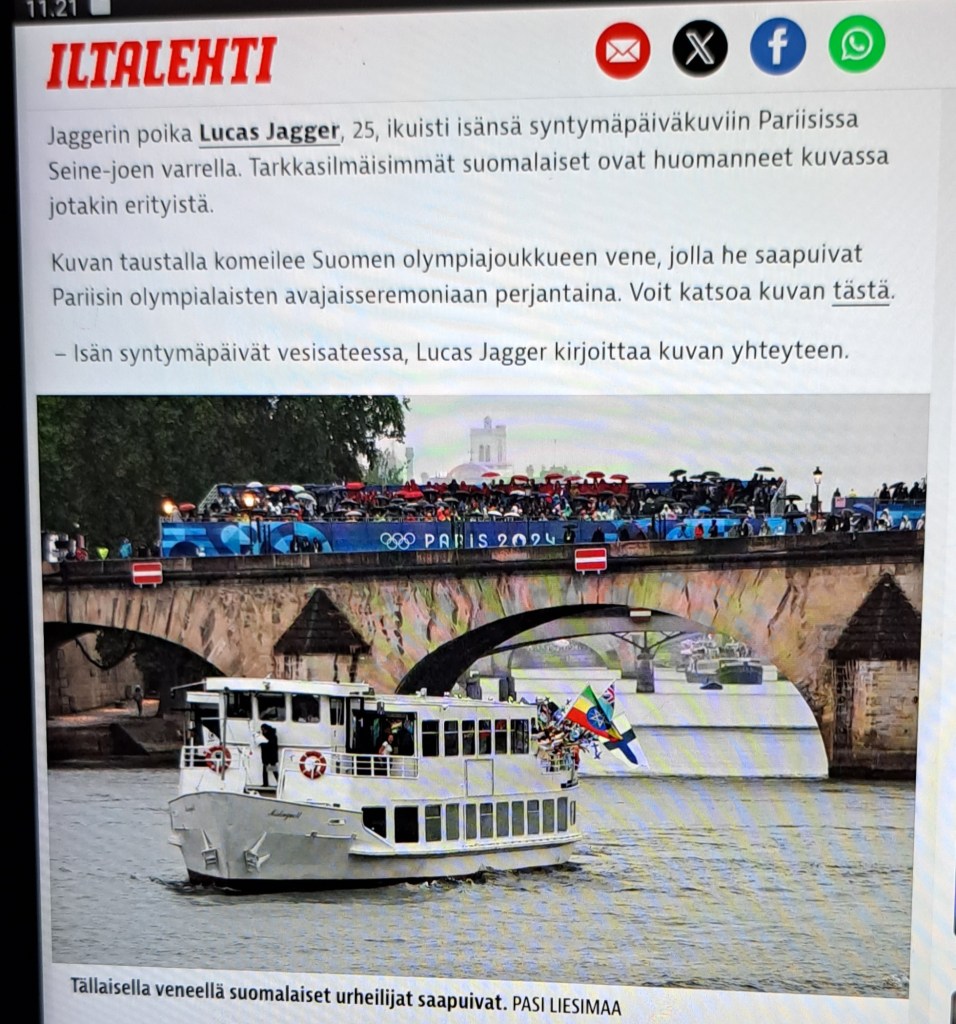Screen dimensions: 956x1024
Task: Share article on Facebook
Action: 777,46
